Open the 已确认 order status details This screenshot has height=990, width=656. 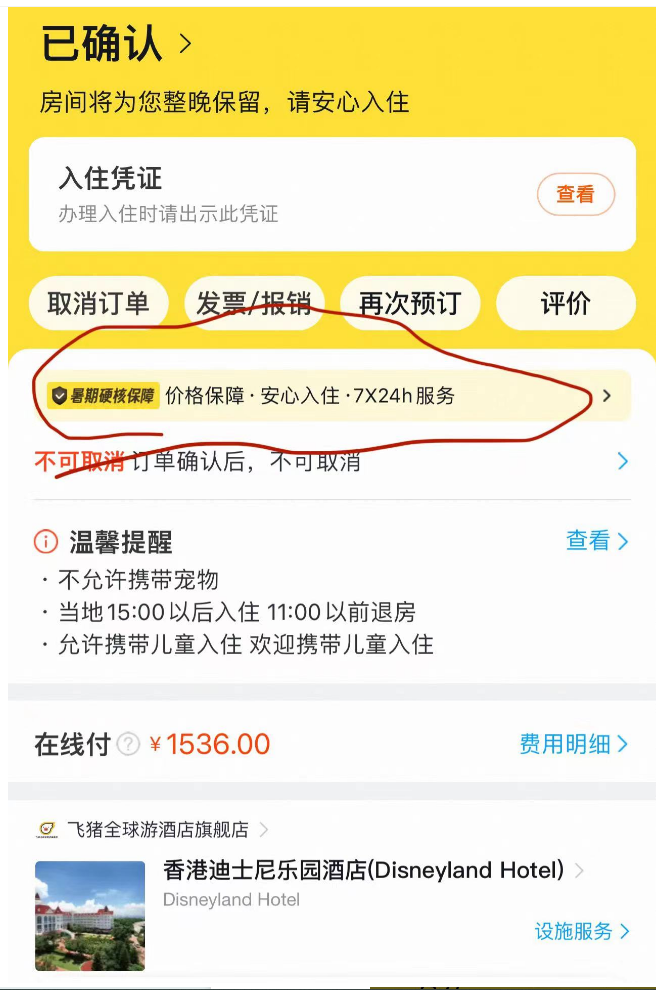pos(115,43)
